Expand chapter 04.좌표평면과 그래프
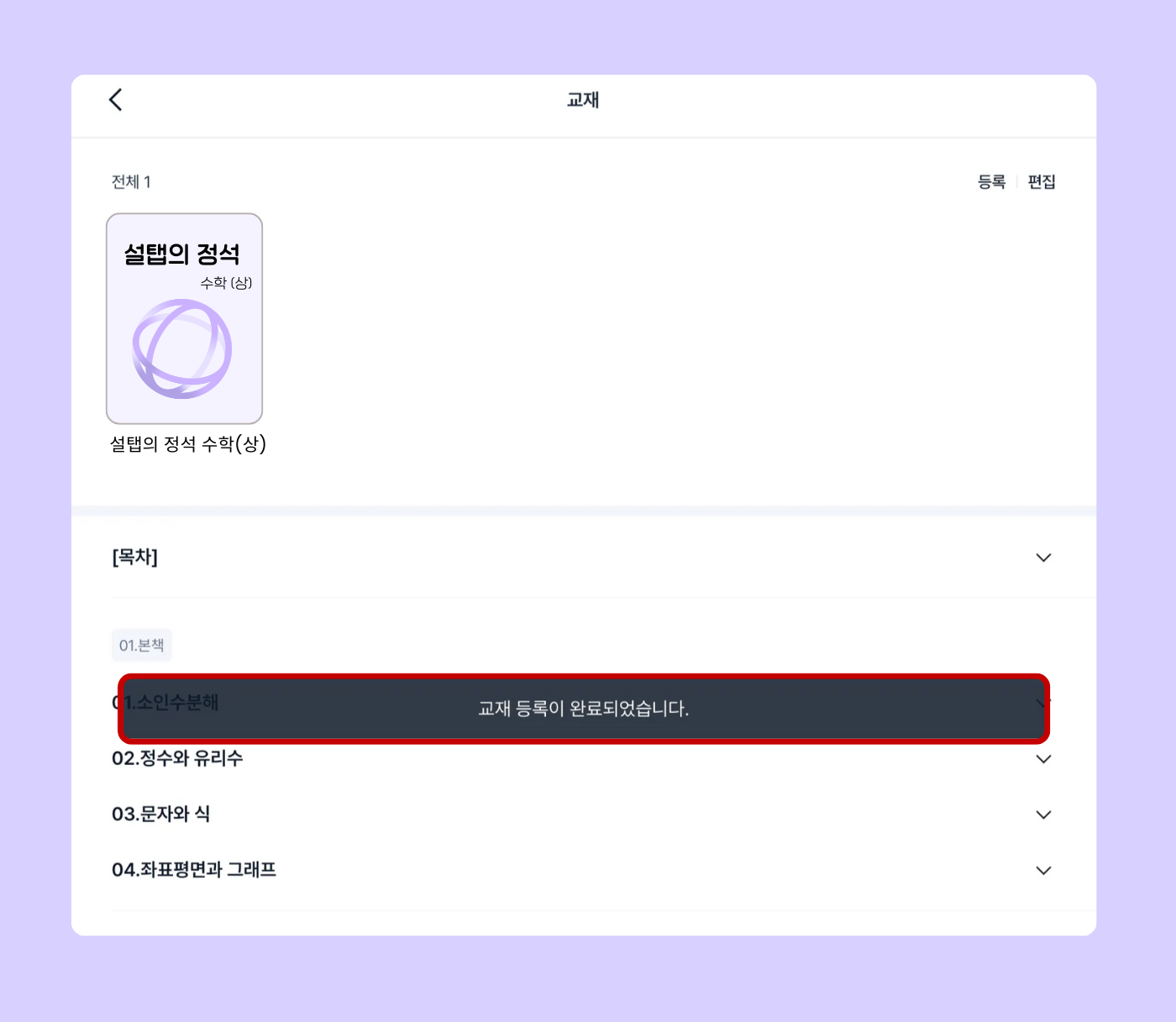The width and height of the screenshot is (1176, 1022). 1043,870
